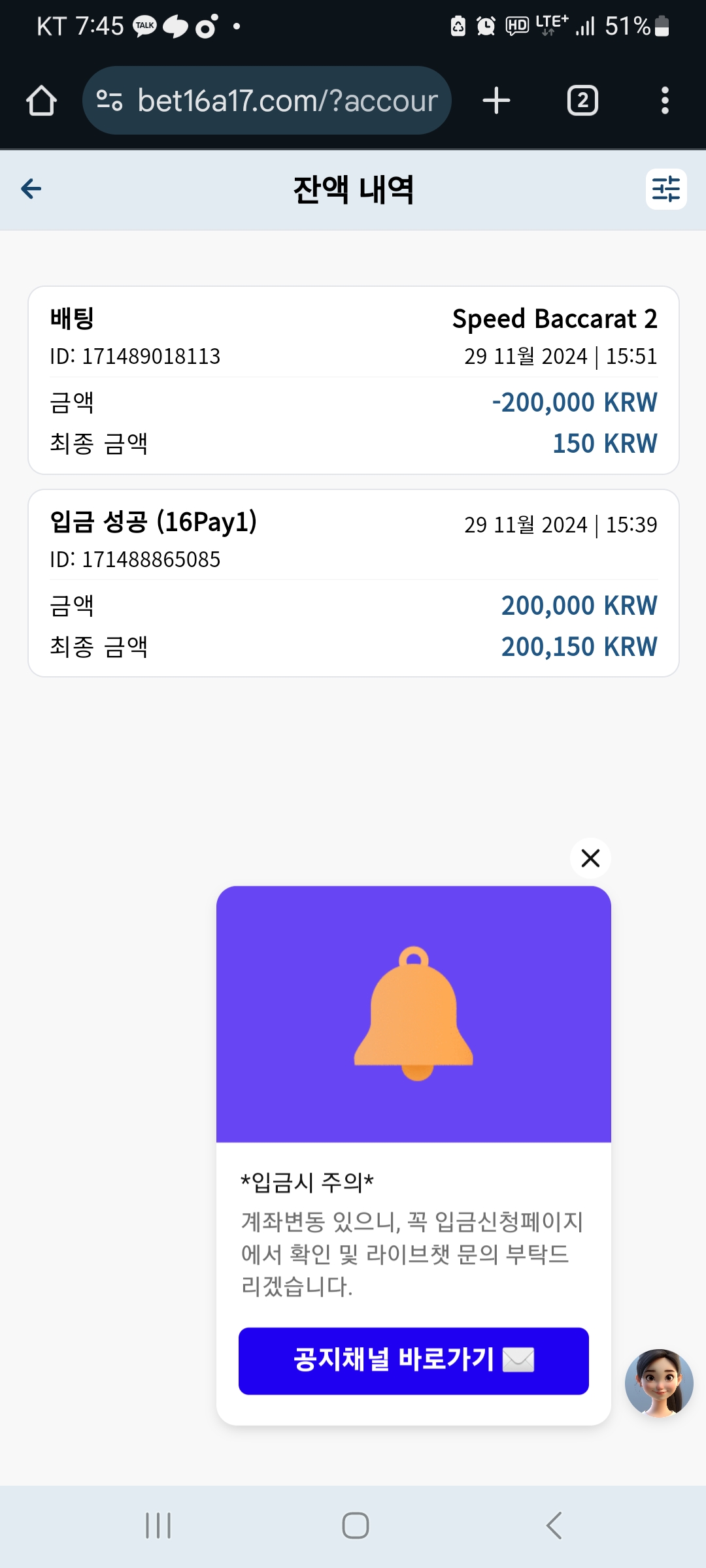
Task: Open the 입금 성공 (16Pay1) deposit entry
Action: pos(353,583)
